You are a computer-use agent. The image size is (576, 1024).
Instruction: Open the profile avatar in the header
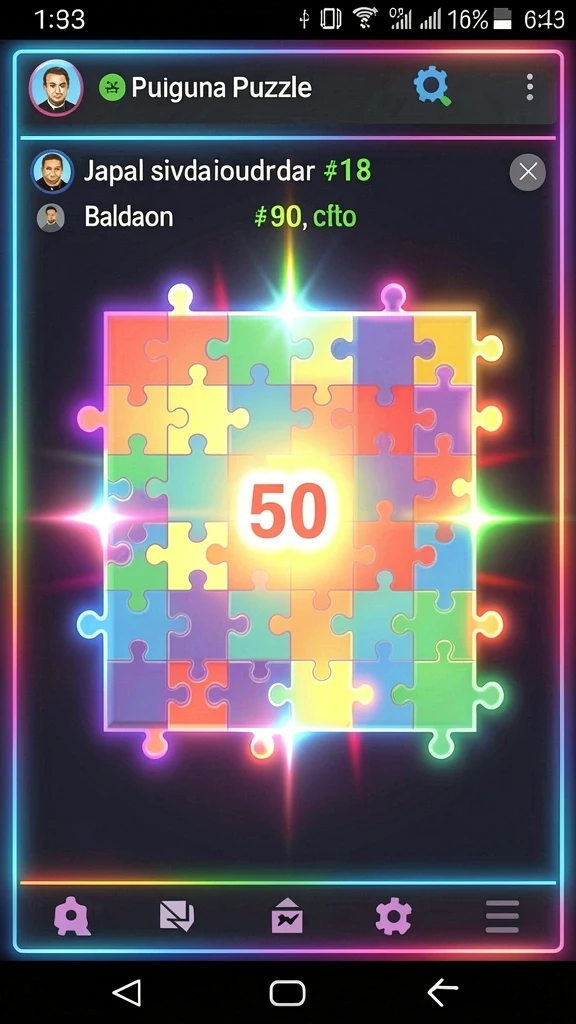56,88
